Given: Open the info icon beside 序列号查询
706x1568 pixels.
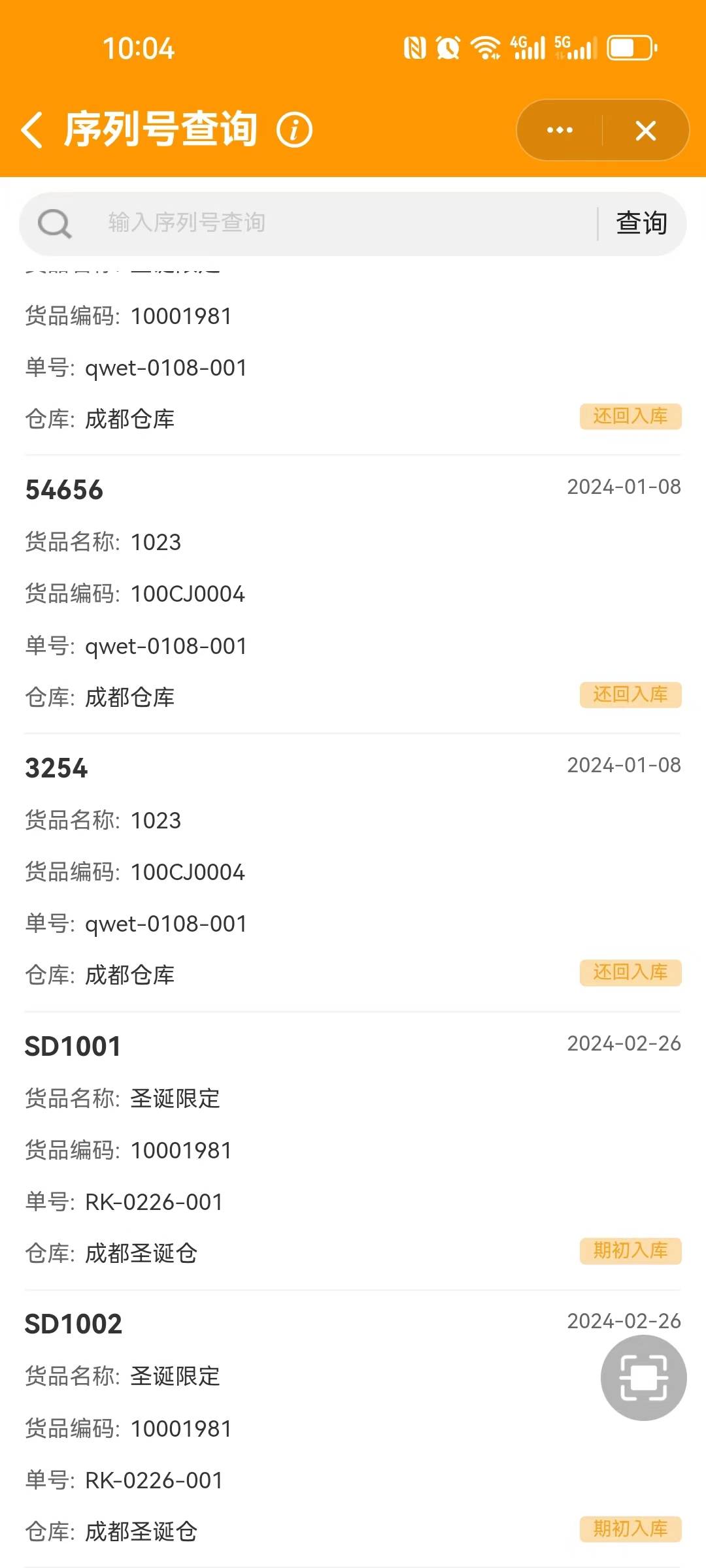Looking at the screenshot, I should [x=294, y=129].
